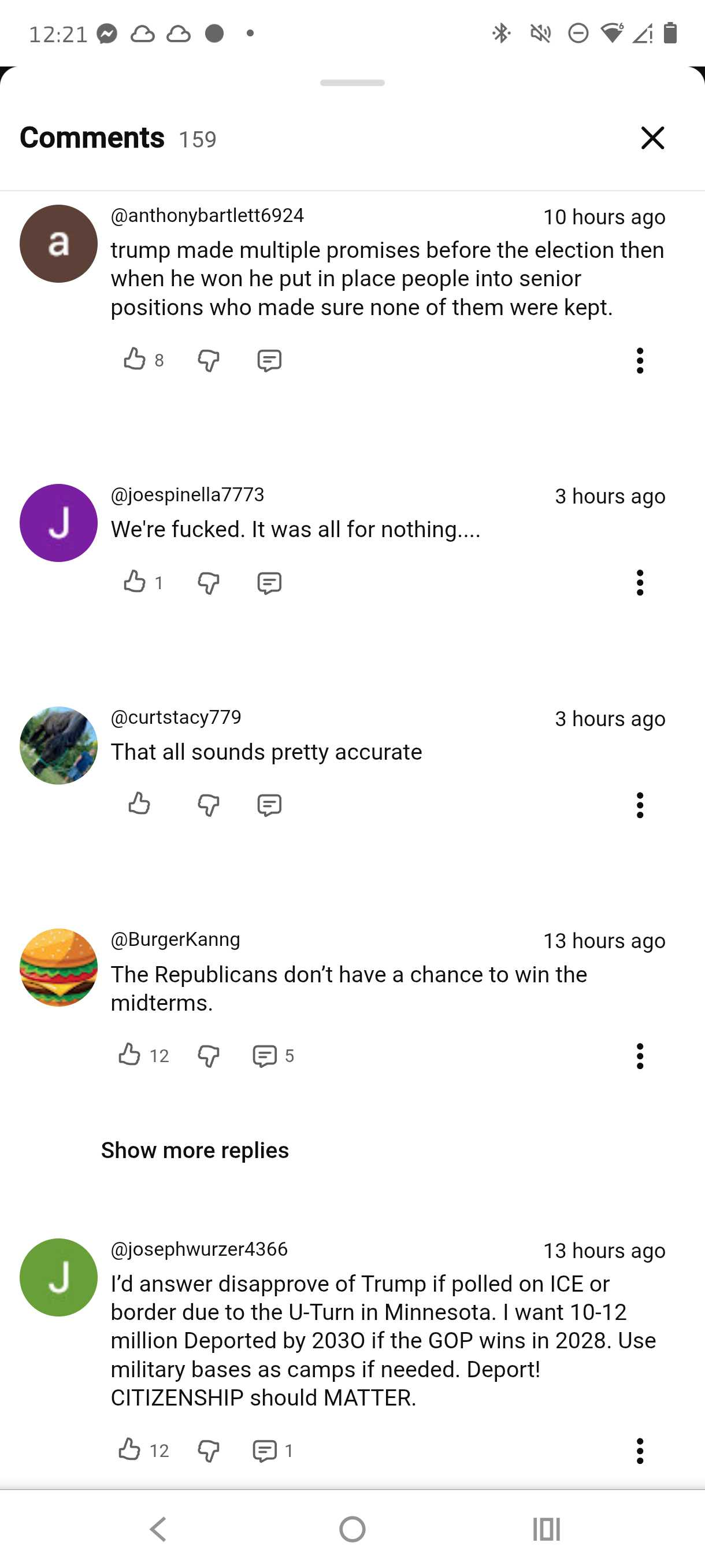Close the comments panel
Screen dimensions: 705x1568
[652, 138]
